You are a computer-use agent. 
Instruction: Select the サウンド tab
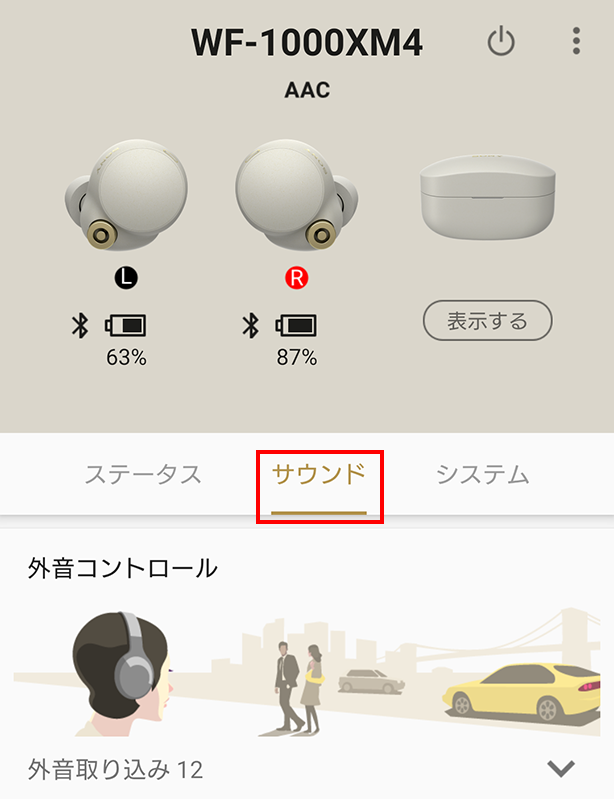tap(319, 474)
